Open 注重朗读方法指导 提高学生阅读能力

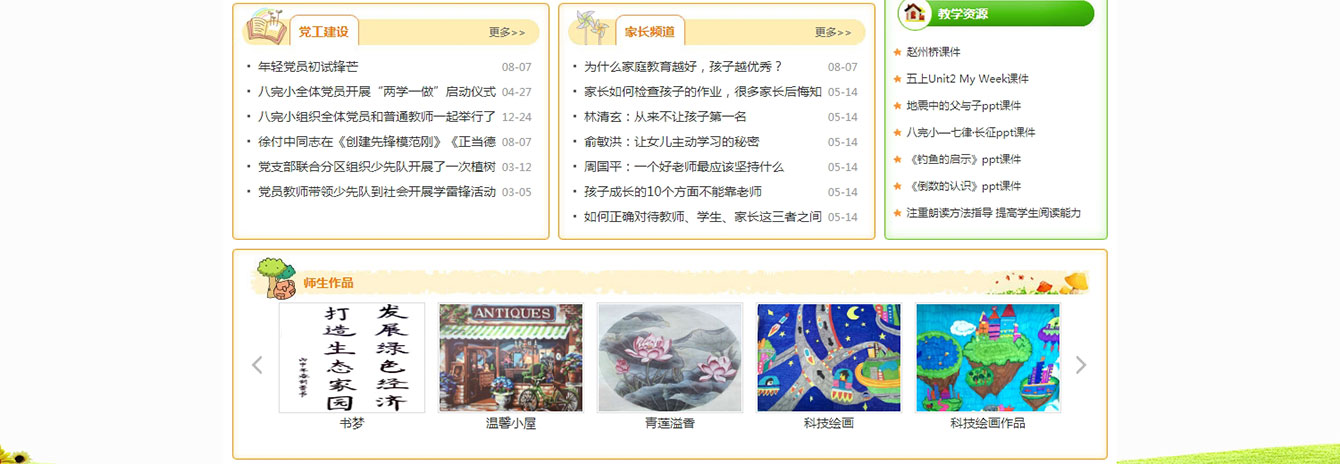(992, 213)
